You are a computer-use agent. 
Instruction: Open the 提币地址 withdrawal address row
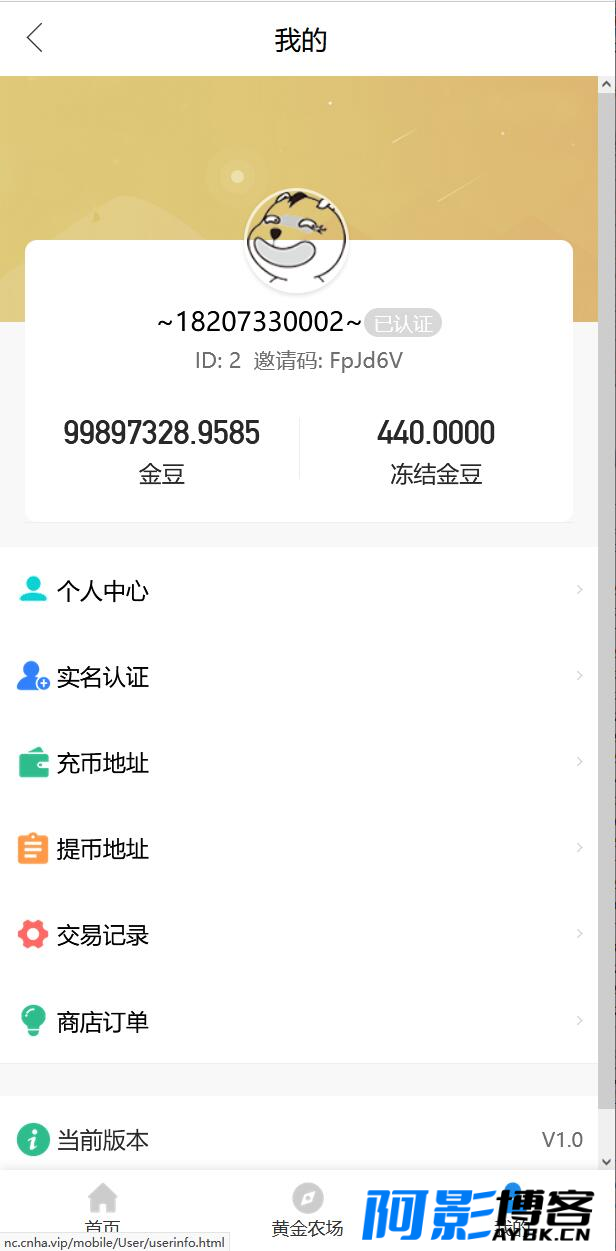click(x=299, y=848)
